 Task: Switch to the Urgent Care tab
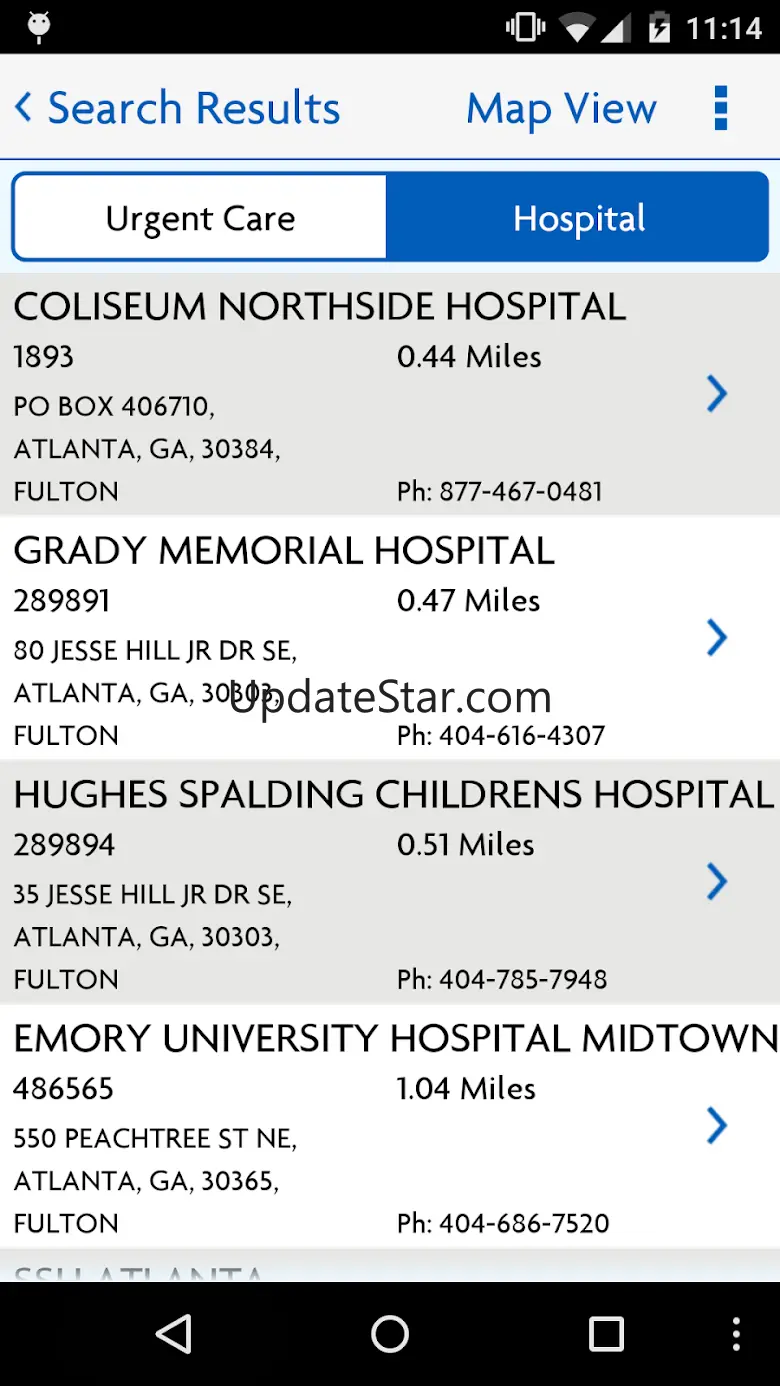pyautogui.click(x=200, y=218)
